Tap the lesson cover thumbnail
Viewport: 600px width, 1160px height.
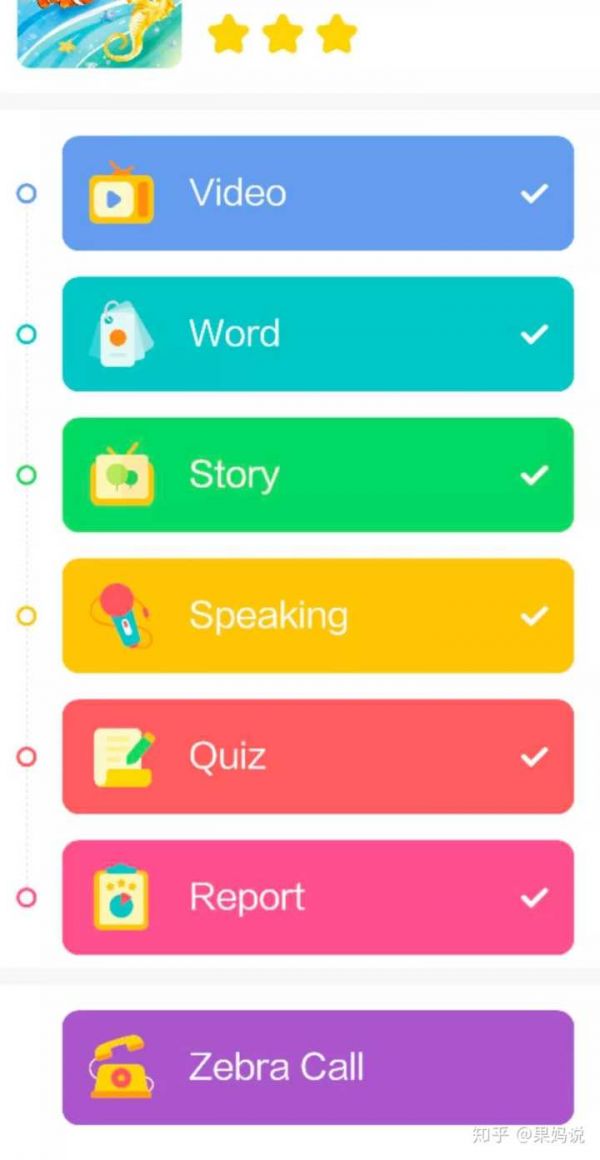click(x=99, y=33)
